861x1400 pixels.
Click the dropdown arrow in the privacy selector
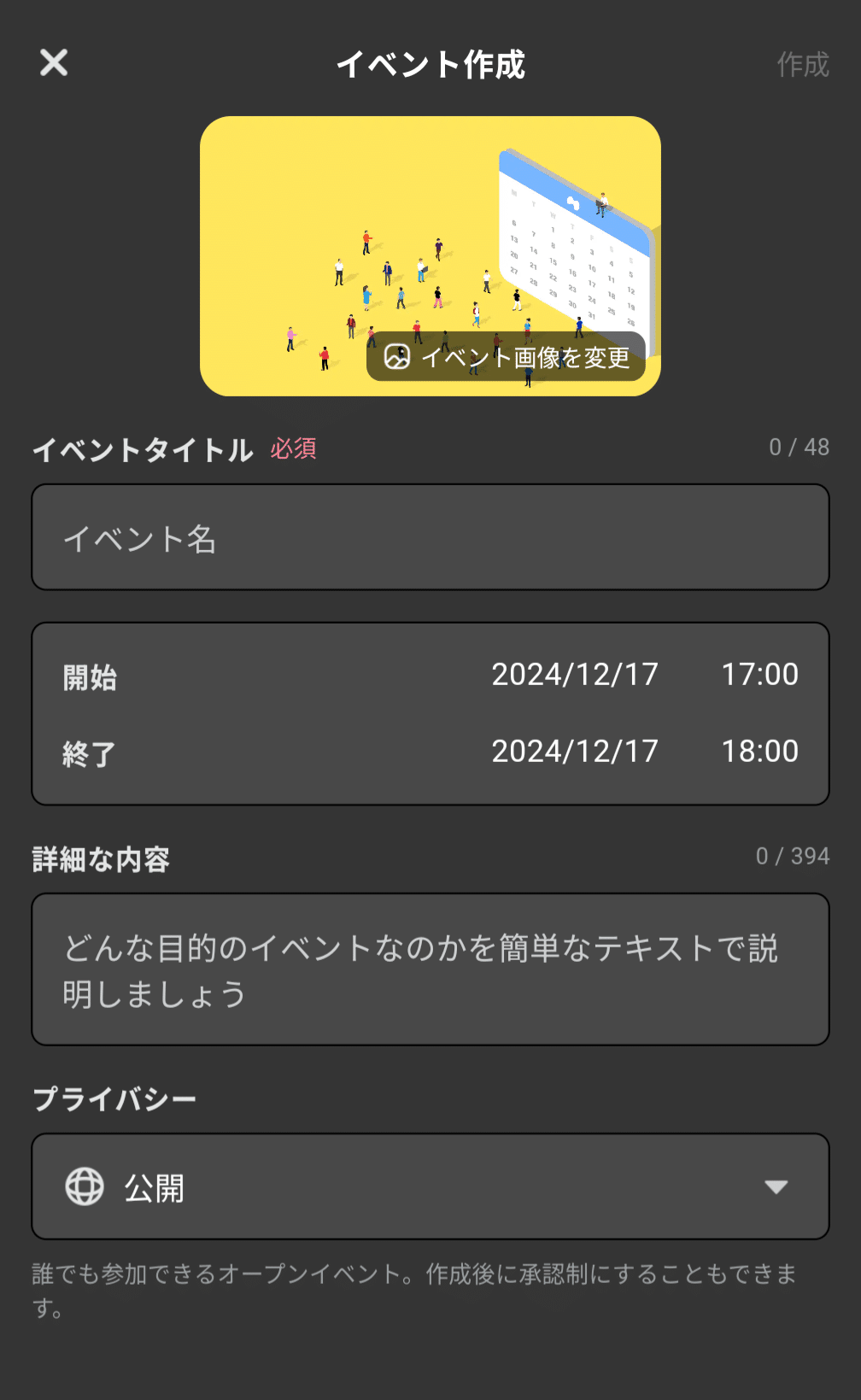tap(776, 1186)
